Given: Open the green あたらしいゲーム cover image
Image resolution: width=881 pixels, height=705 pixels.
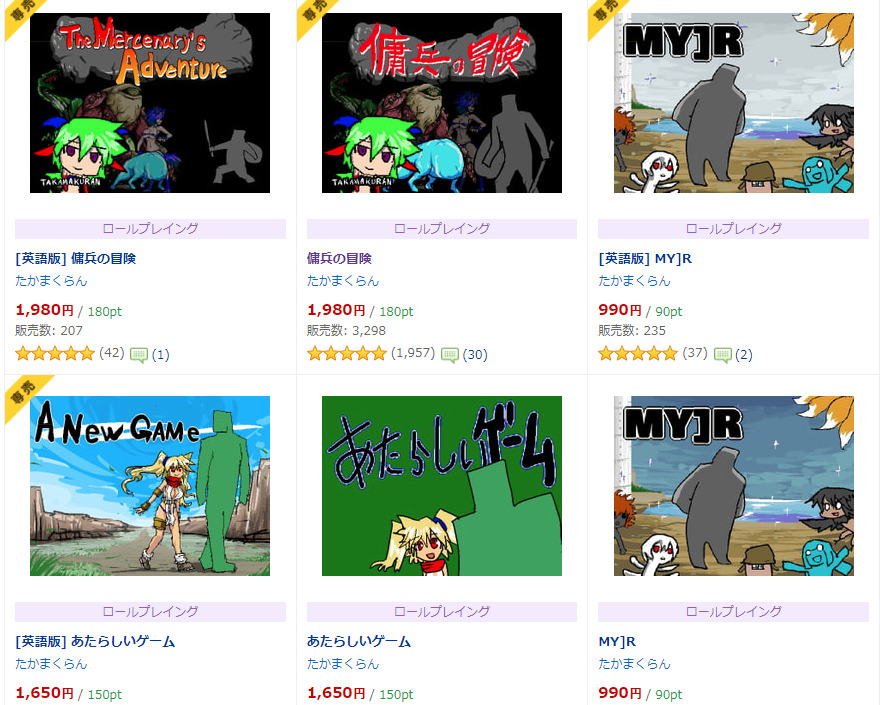Looking at the screenshot, I should pyautogui.click(x=441, y=486).
